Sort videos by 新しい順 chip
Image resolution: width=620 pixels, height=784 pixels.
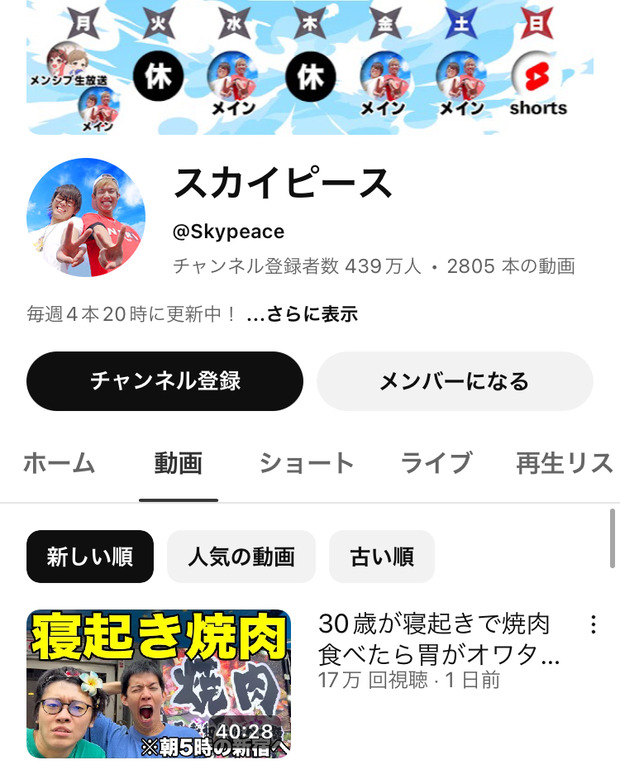pos(90,557)
